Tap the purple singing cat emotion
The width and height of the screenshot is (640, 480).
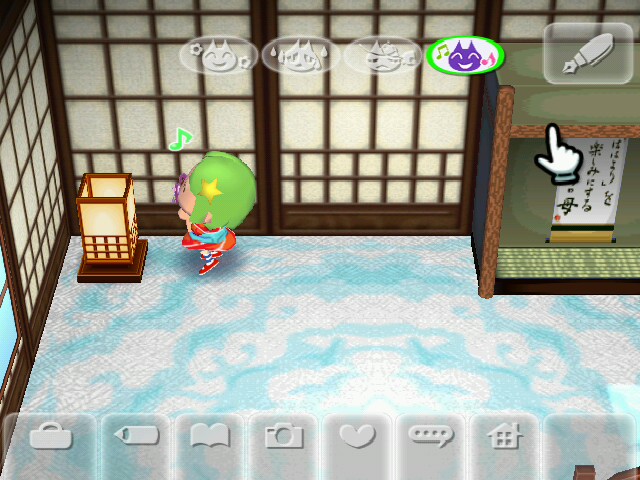coord(464,55)
